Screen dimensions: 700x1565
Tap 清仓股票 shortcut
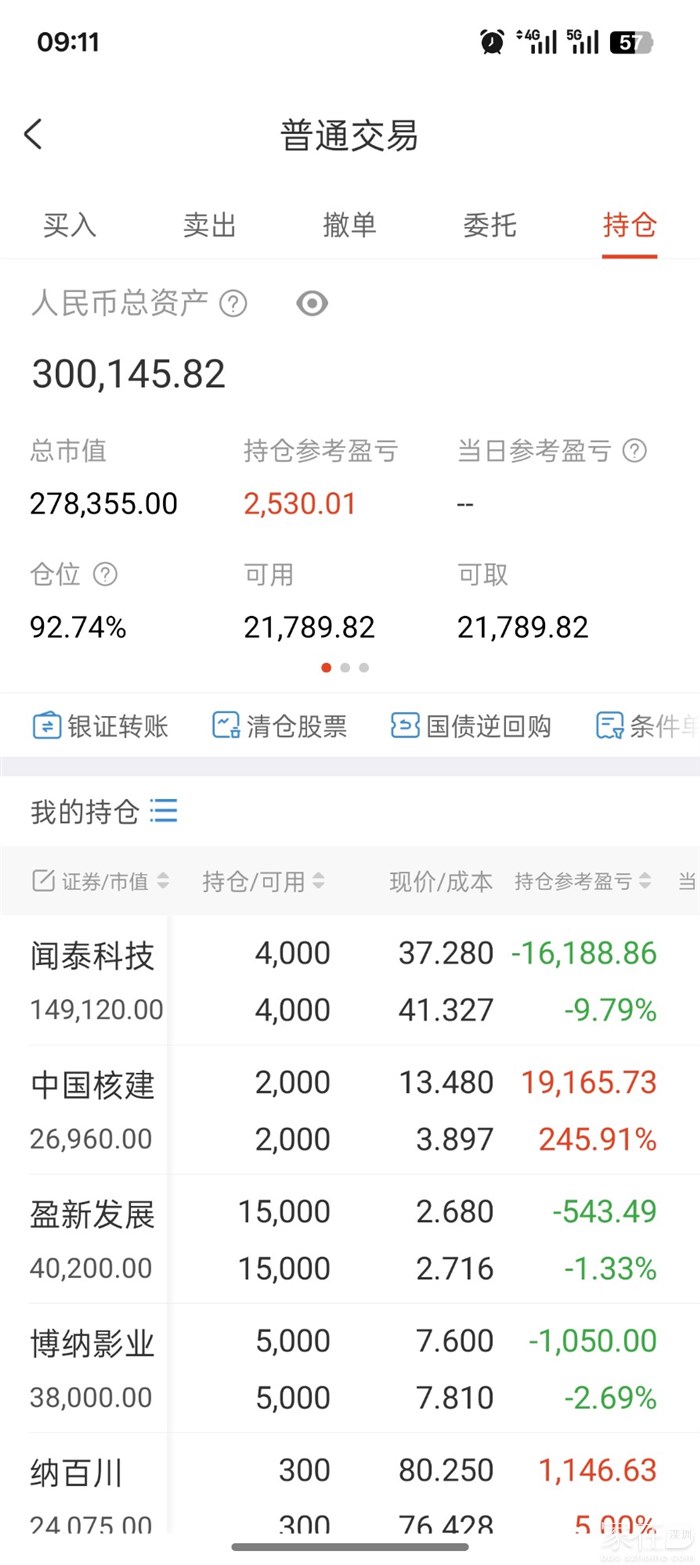tap(280, 726)
